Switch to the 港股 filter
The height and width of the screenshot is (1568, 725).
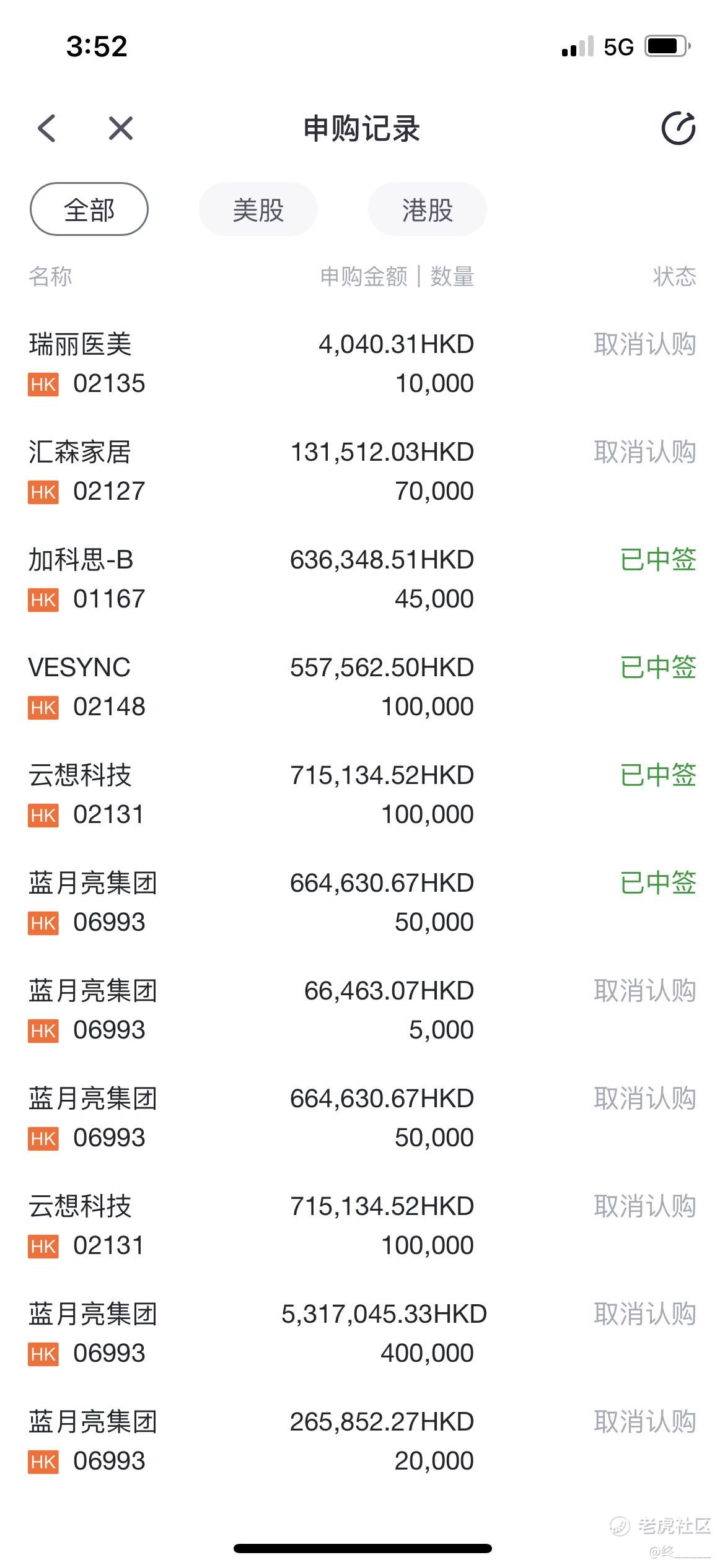pyautogui.click(x=428, y=209)
